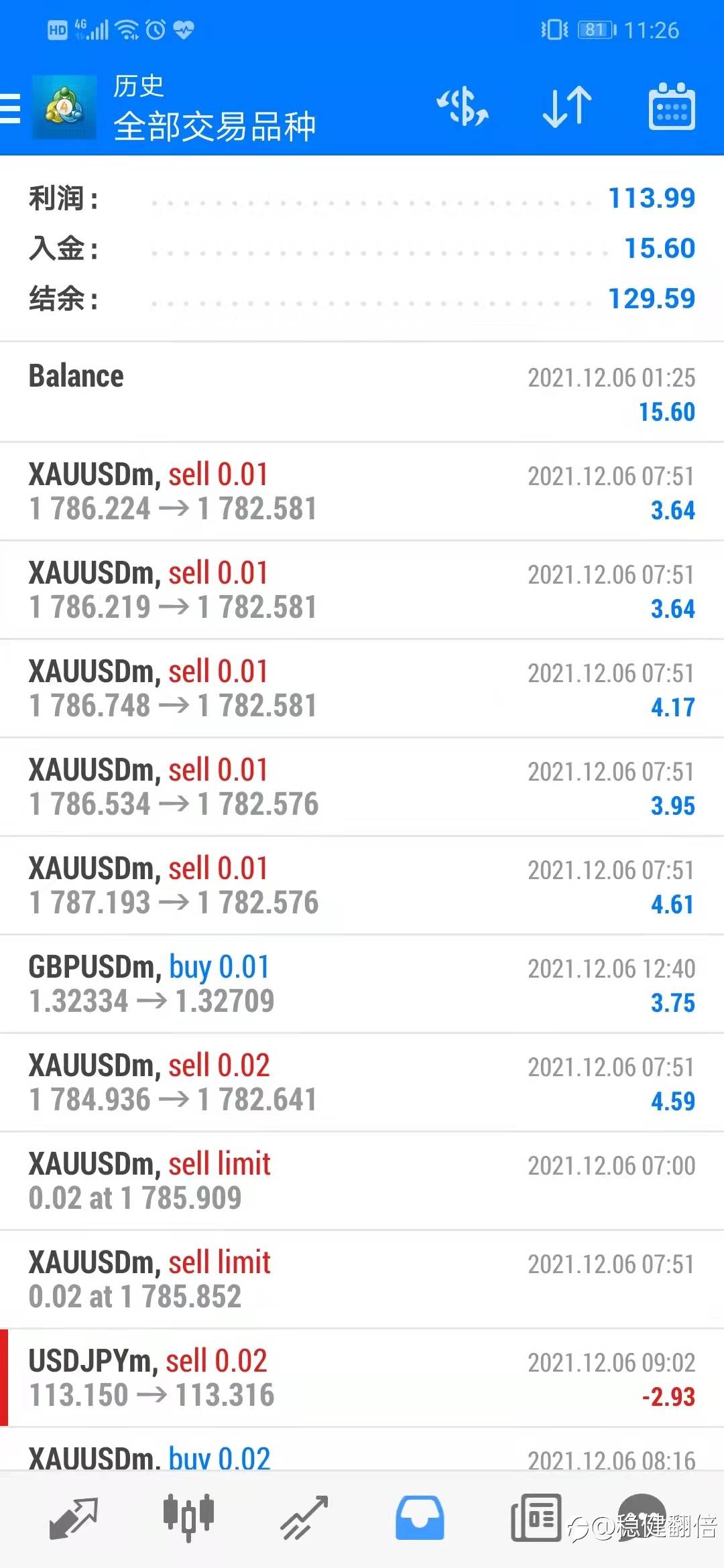Viewport: 724px width, 1568px height.
Task: Open the calendar date range picker
Action: tap(672, 107)
